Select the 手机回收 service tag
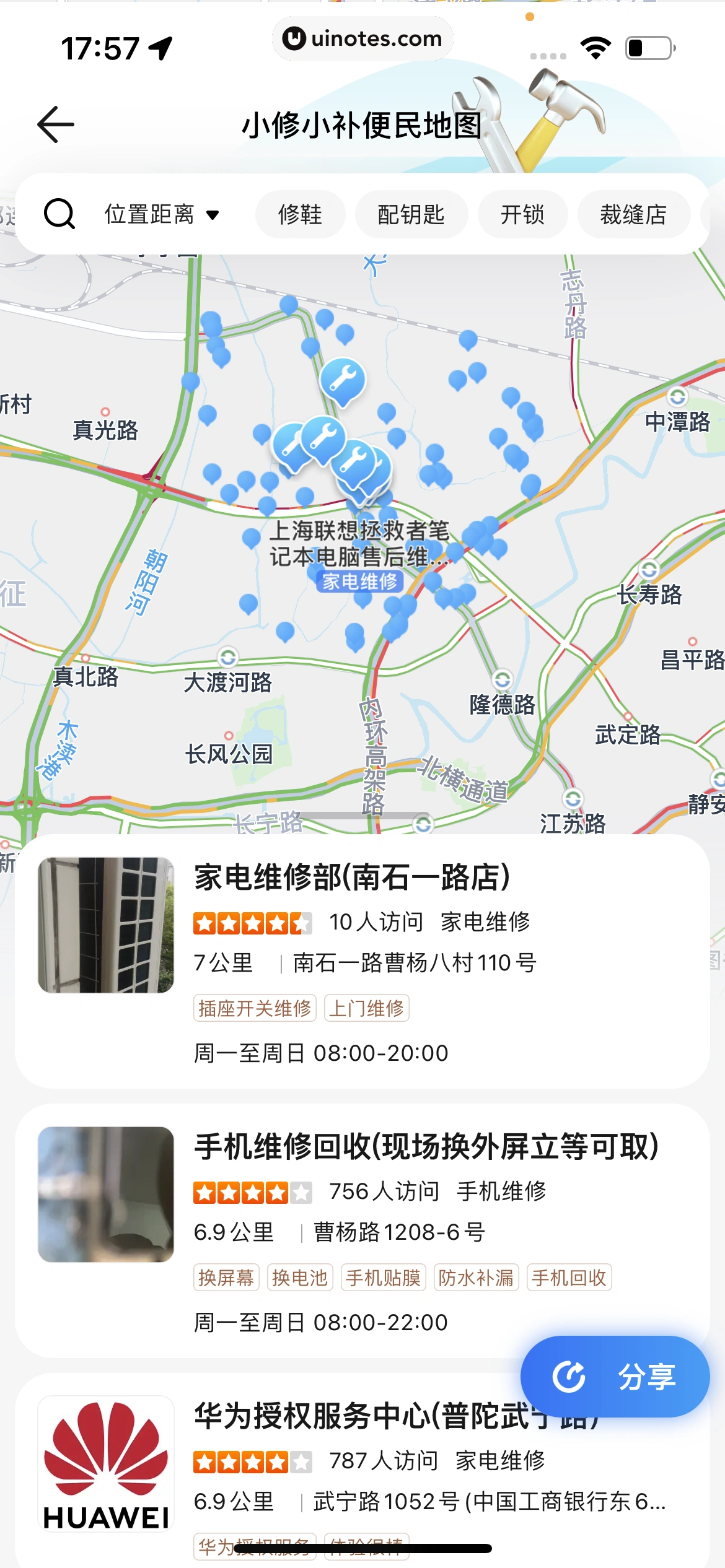The height and width of the screenshot is (1568, 725). [568, 1277]
